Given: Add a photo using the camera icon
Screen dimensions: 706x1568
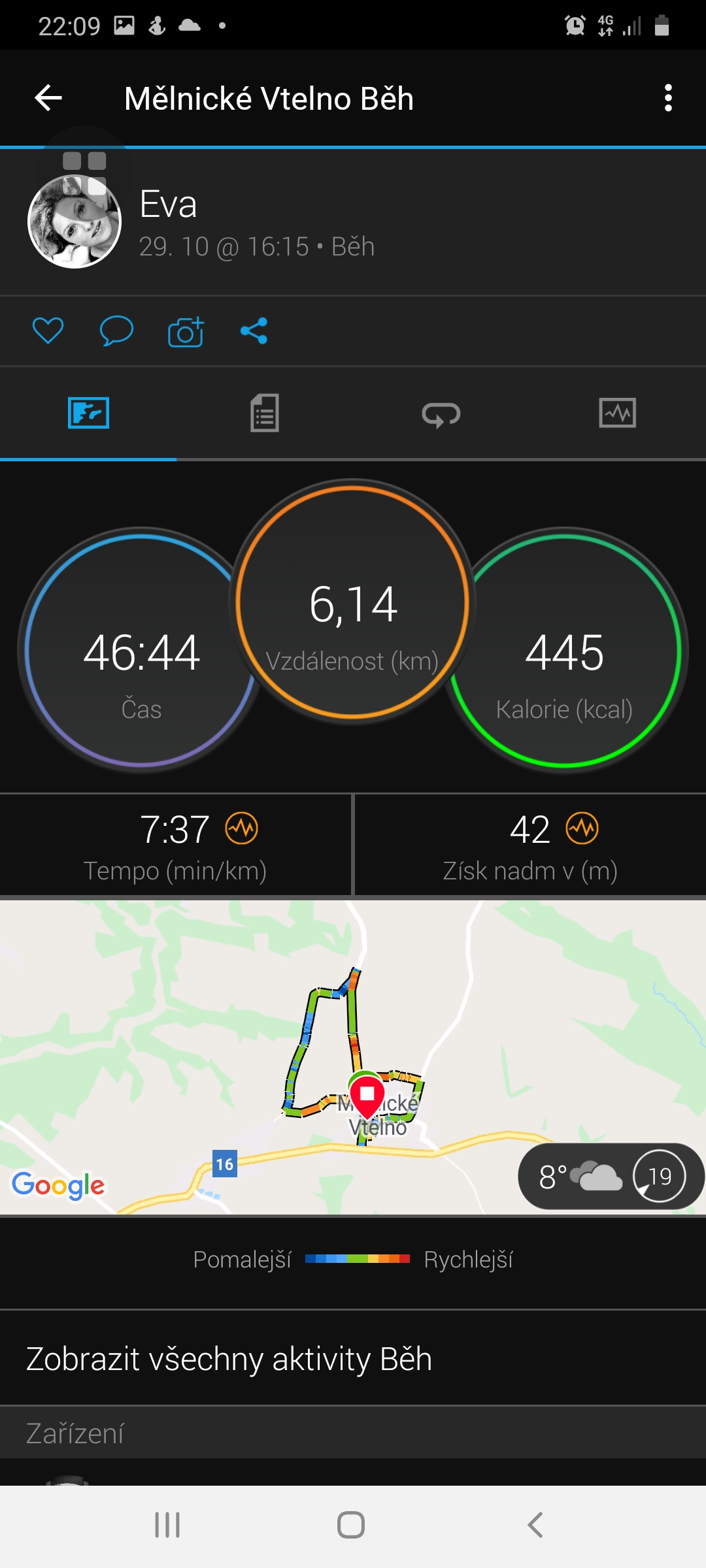Looking at the screenshot, I should coord(186,331).
